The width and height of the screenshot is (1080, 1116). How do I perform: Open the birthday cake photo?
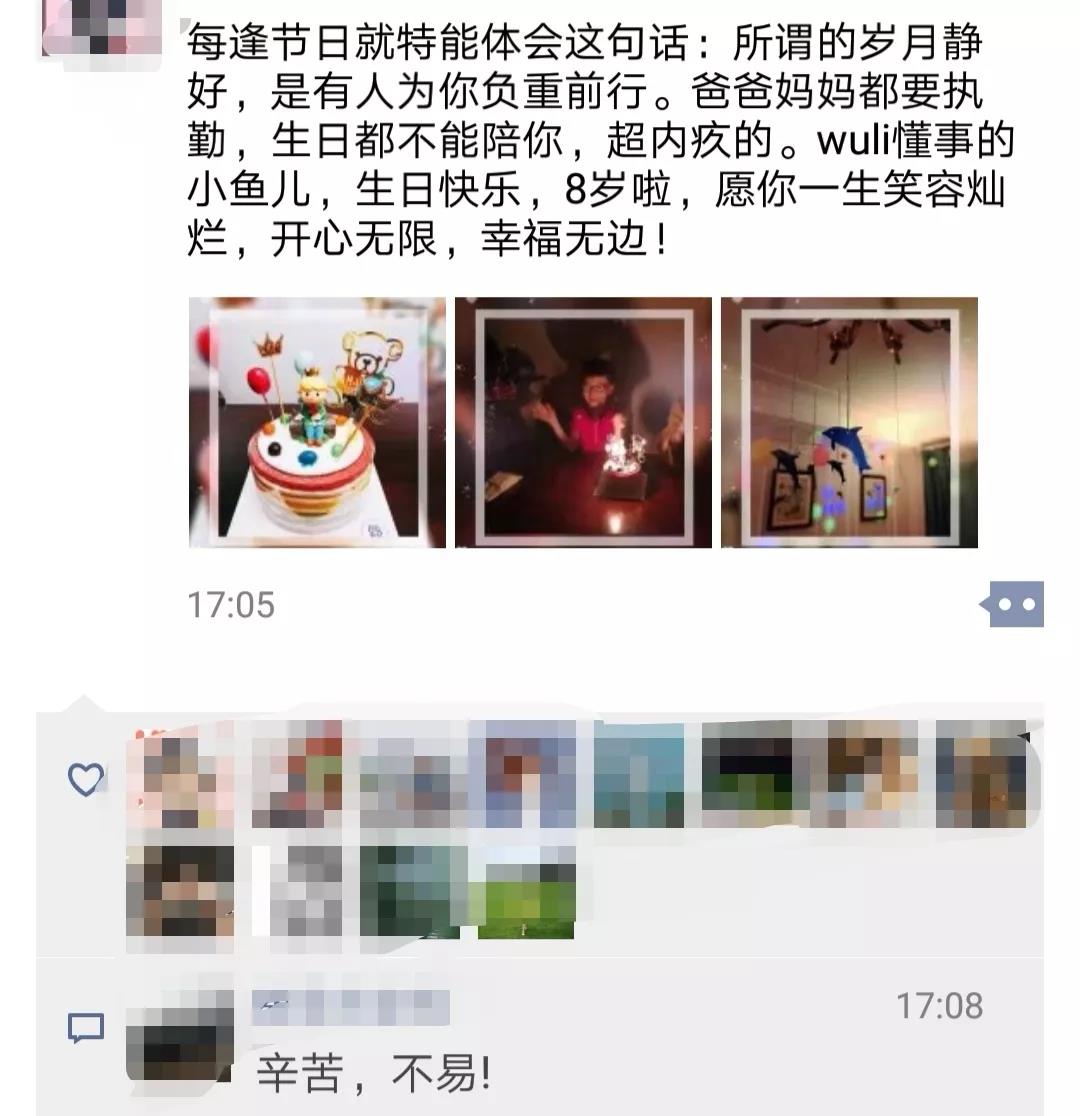[x=317, y=422]
